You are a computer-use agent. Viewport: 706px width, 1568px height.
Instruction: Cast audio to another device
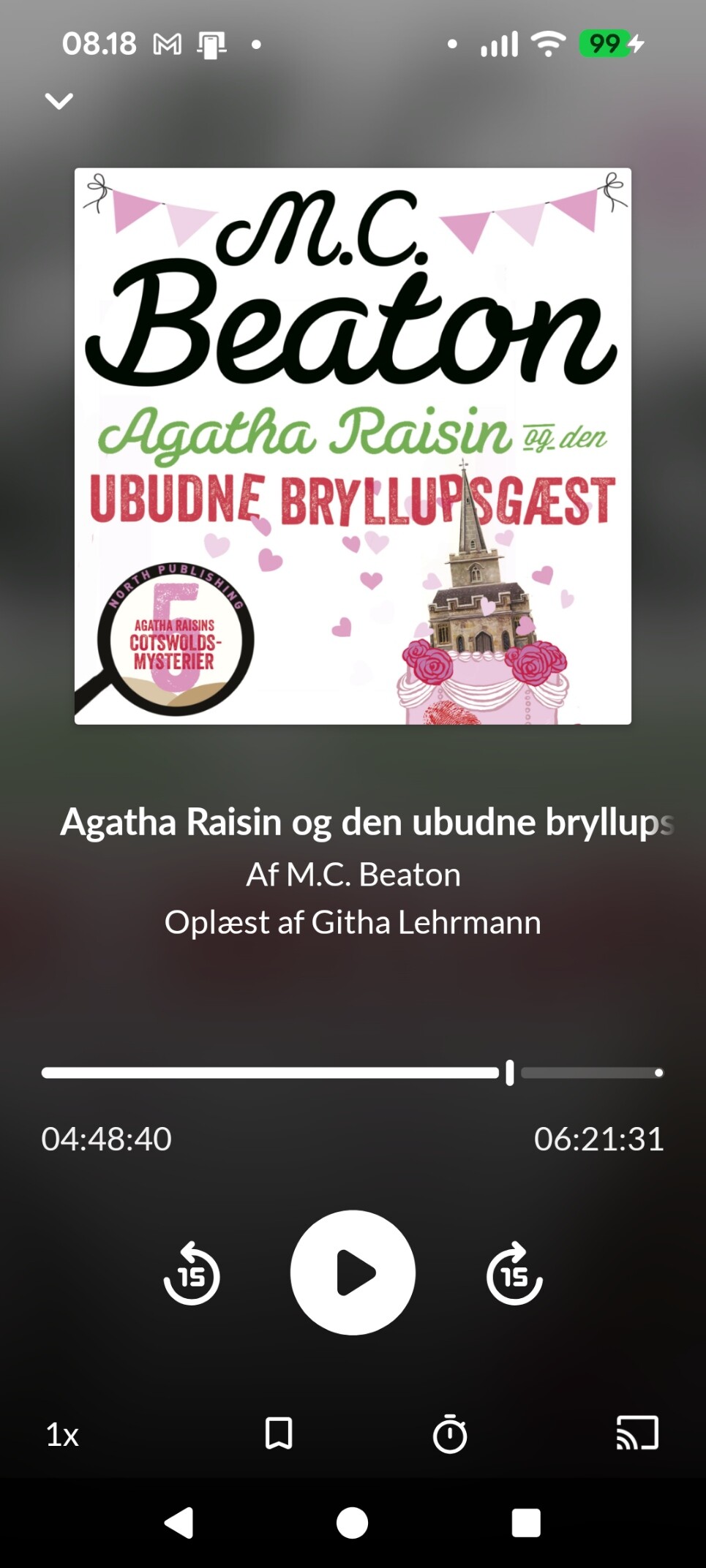click(637, 1433)
